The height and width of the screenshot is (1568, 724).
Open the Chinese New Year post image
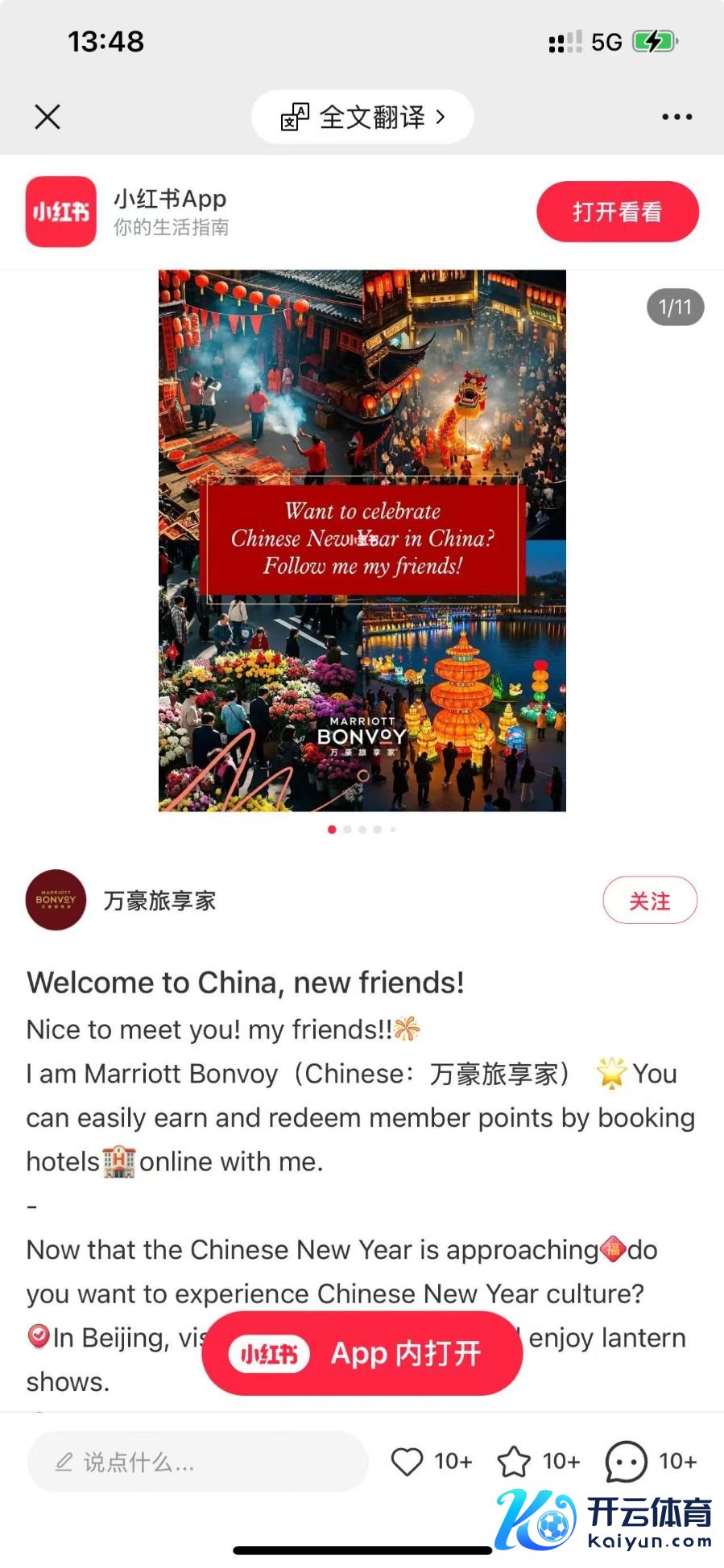point(362,540)
